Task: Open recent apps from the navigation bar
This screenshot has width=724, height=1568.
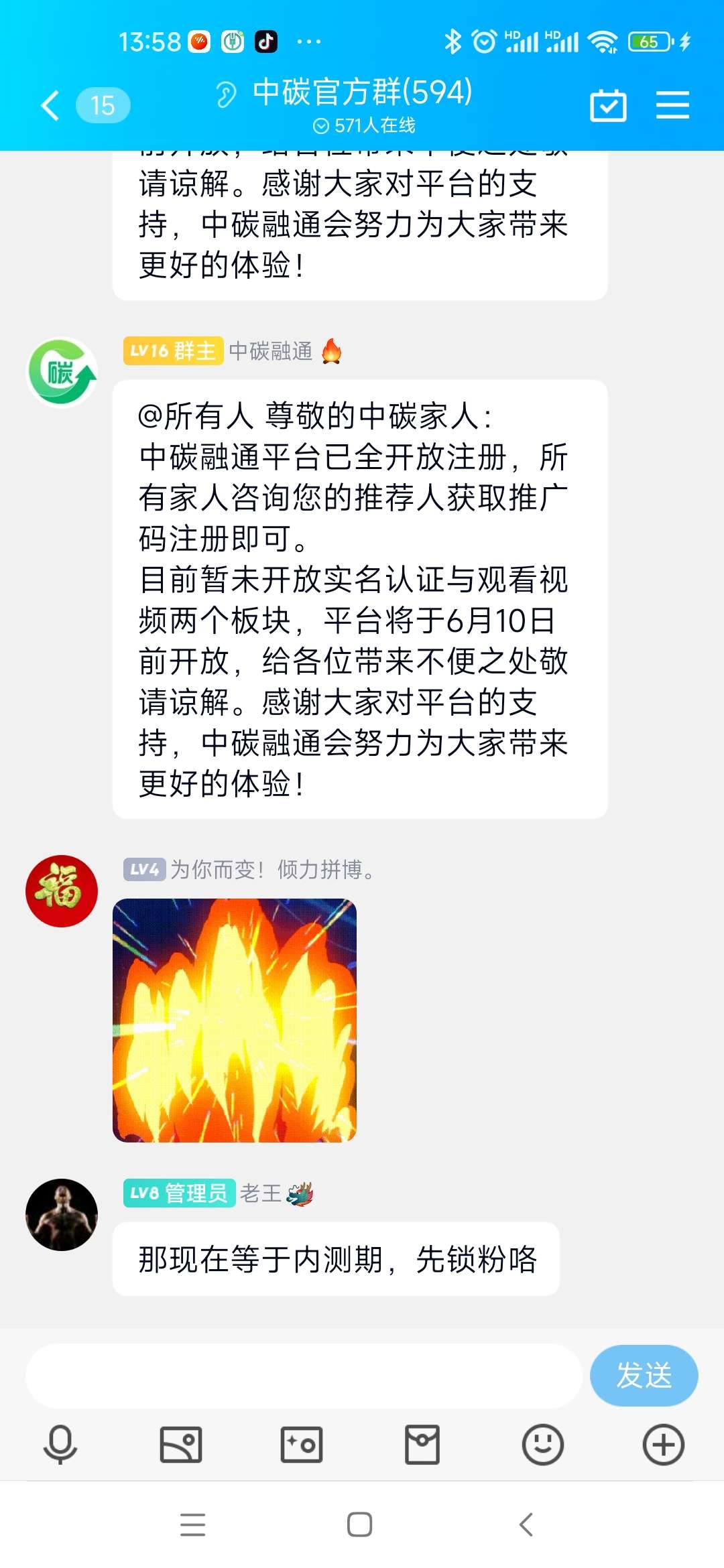Action: [193, 1524]
